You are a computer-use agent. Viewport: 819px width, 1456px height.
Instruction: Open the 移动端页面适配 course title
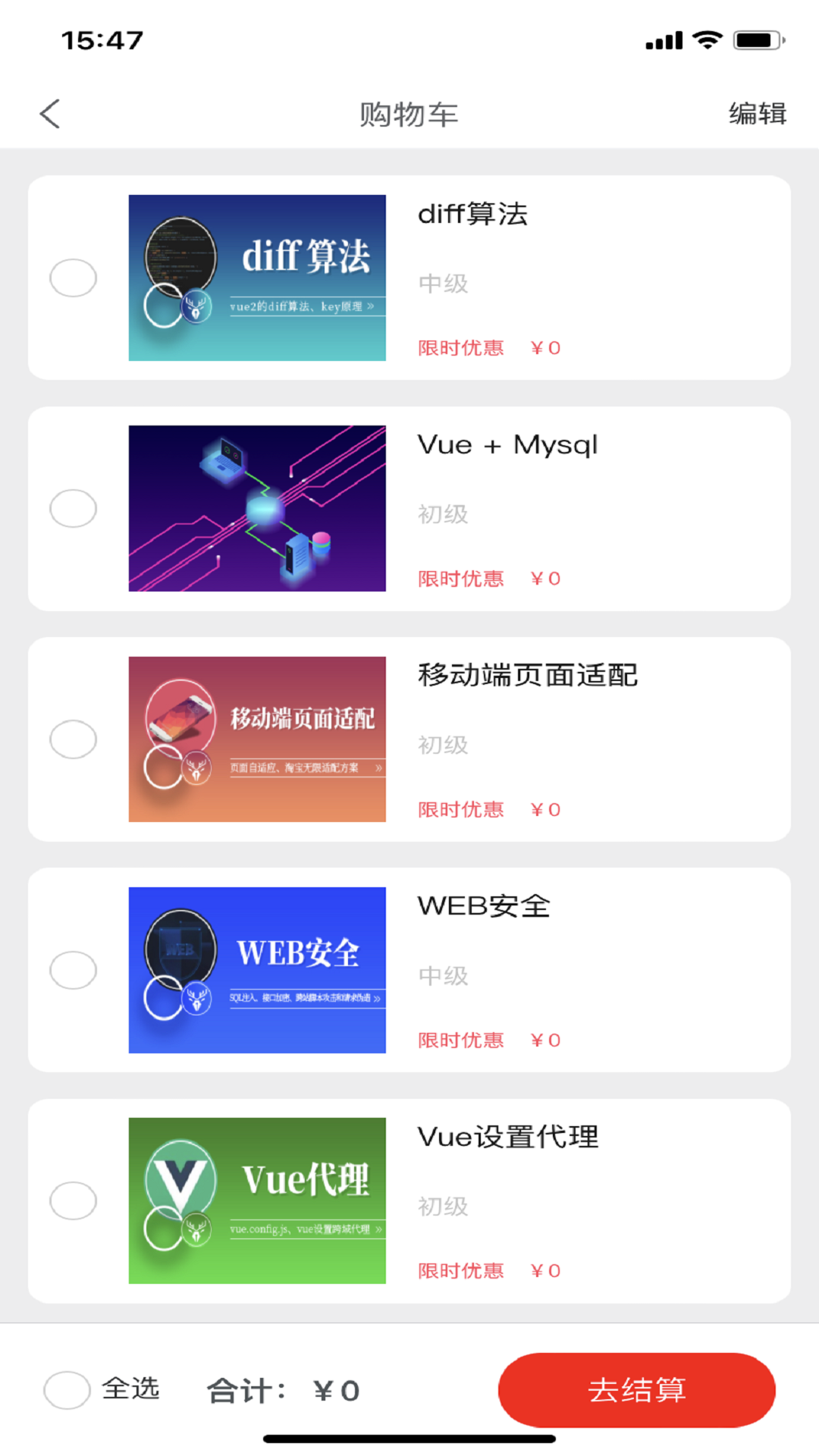point(529,675)
